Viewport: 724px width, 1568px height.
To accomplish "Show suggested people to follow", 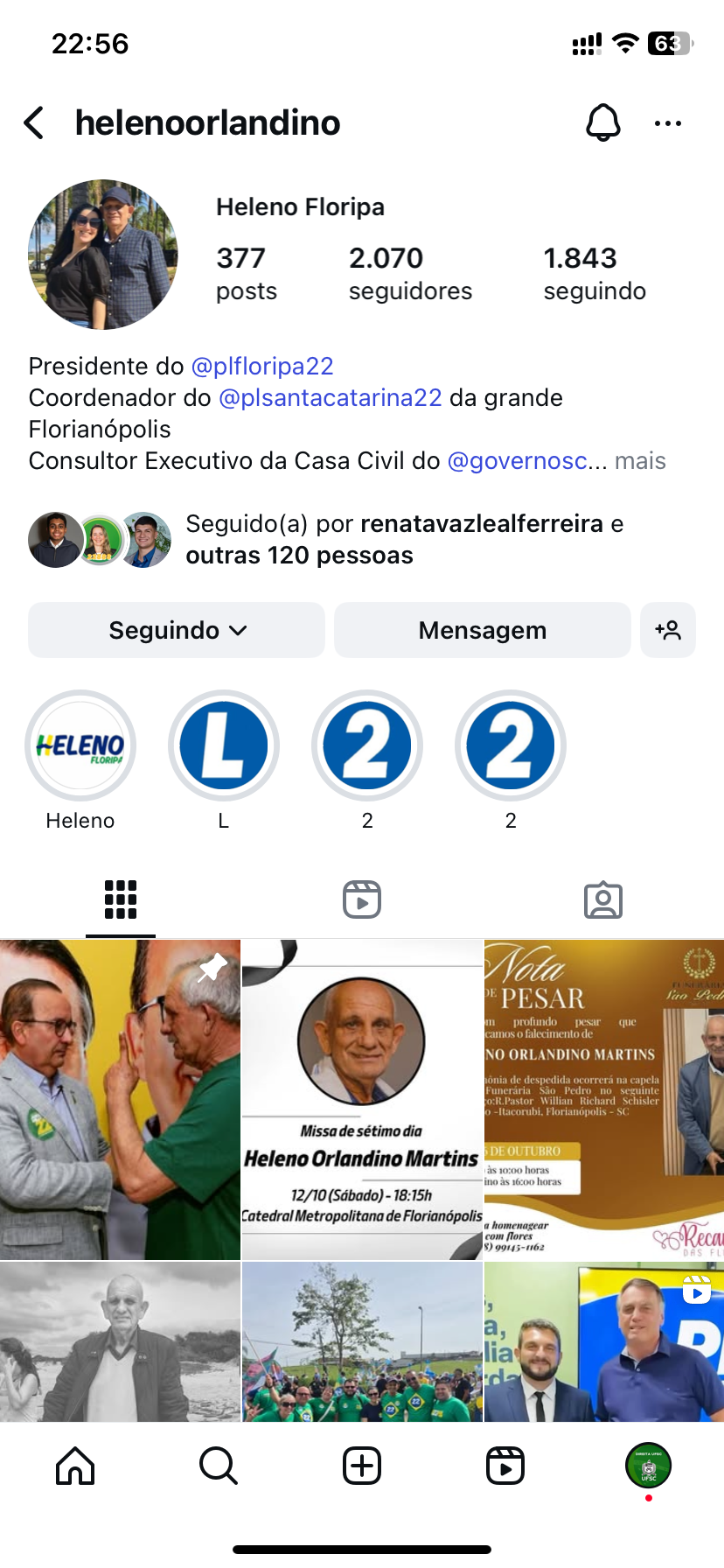I will pos(668,630).
